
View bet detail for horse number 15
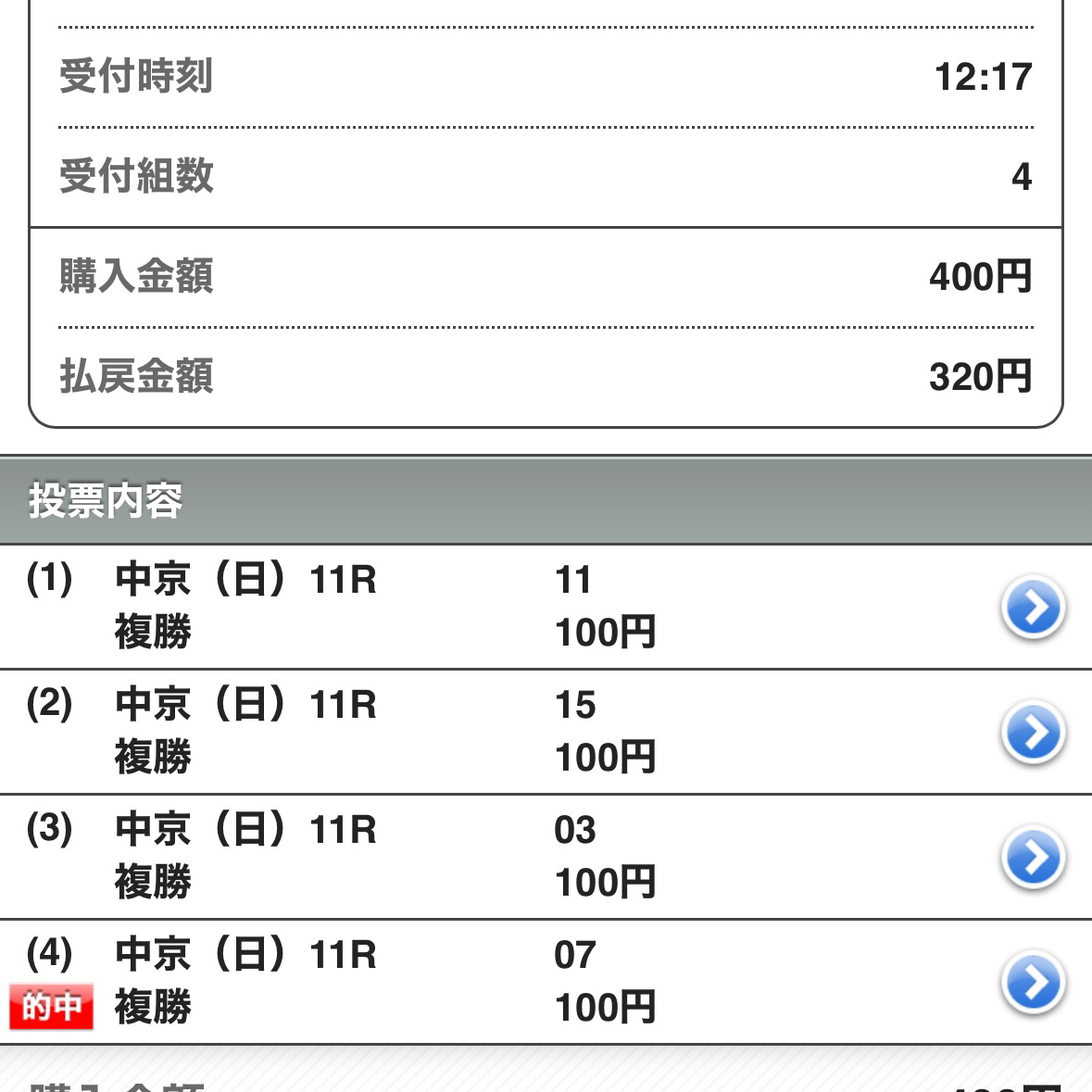1033,733
